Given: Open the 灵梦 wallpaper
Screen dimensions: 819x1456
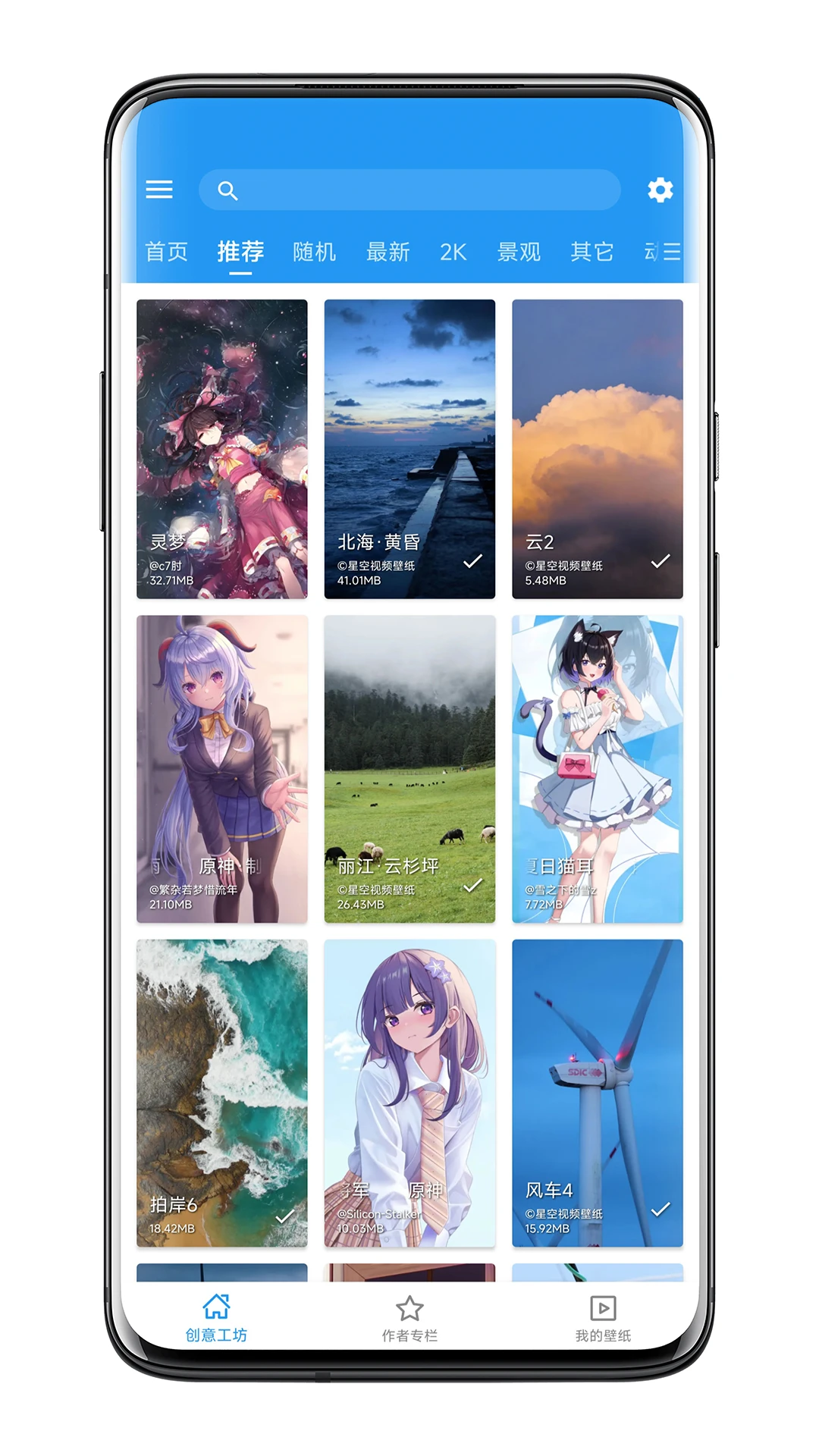Looking at the screenshot, I should click(222, 448).
